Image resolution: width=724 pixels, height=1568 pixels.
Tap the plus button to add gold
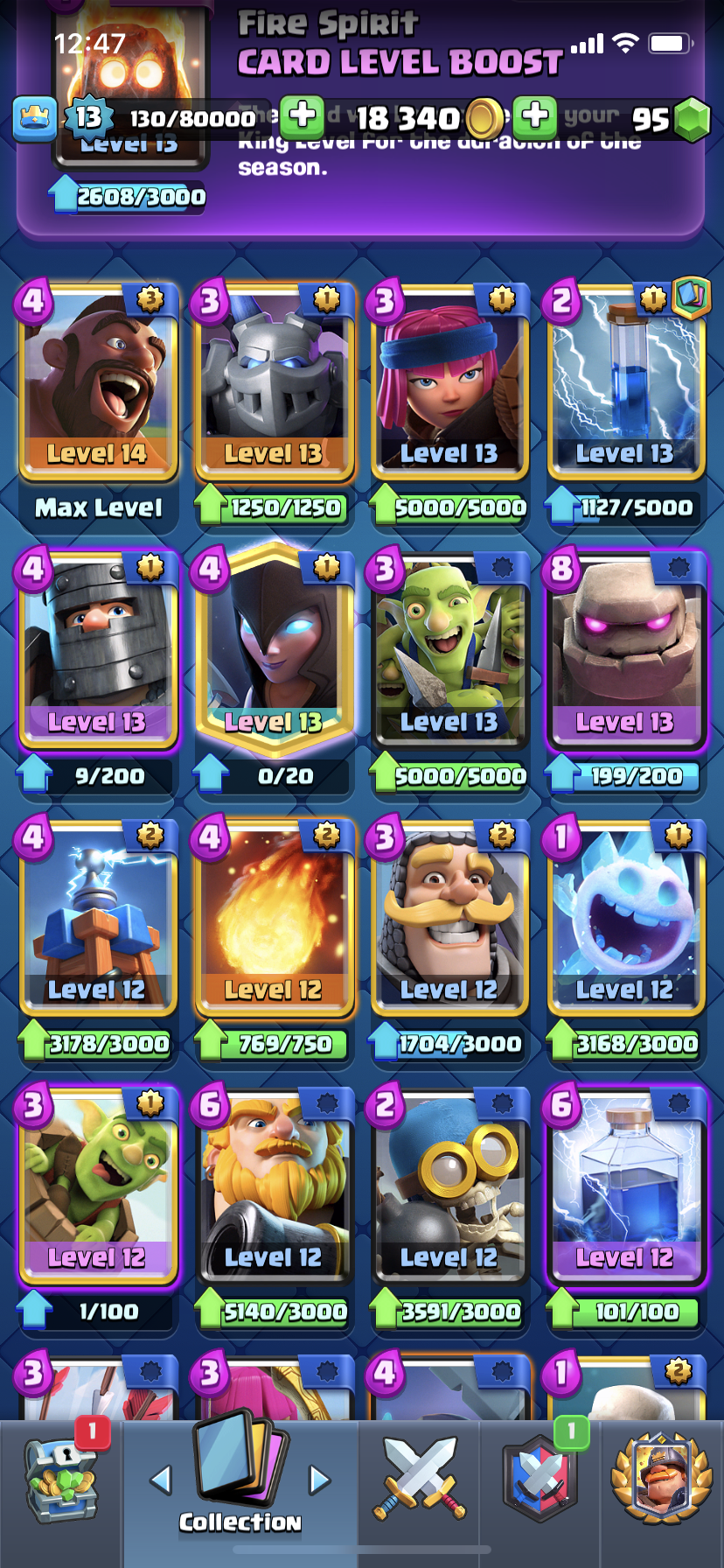(302, 116)
